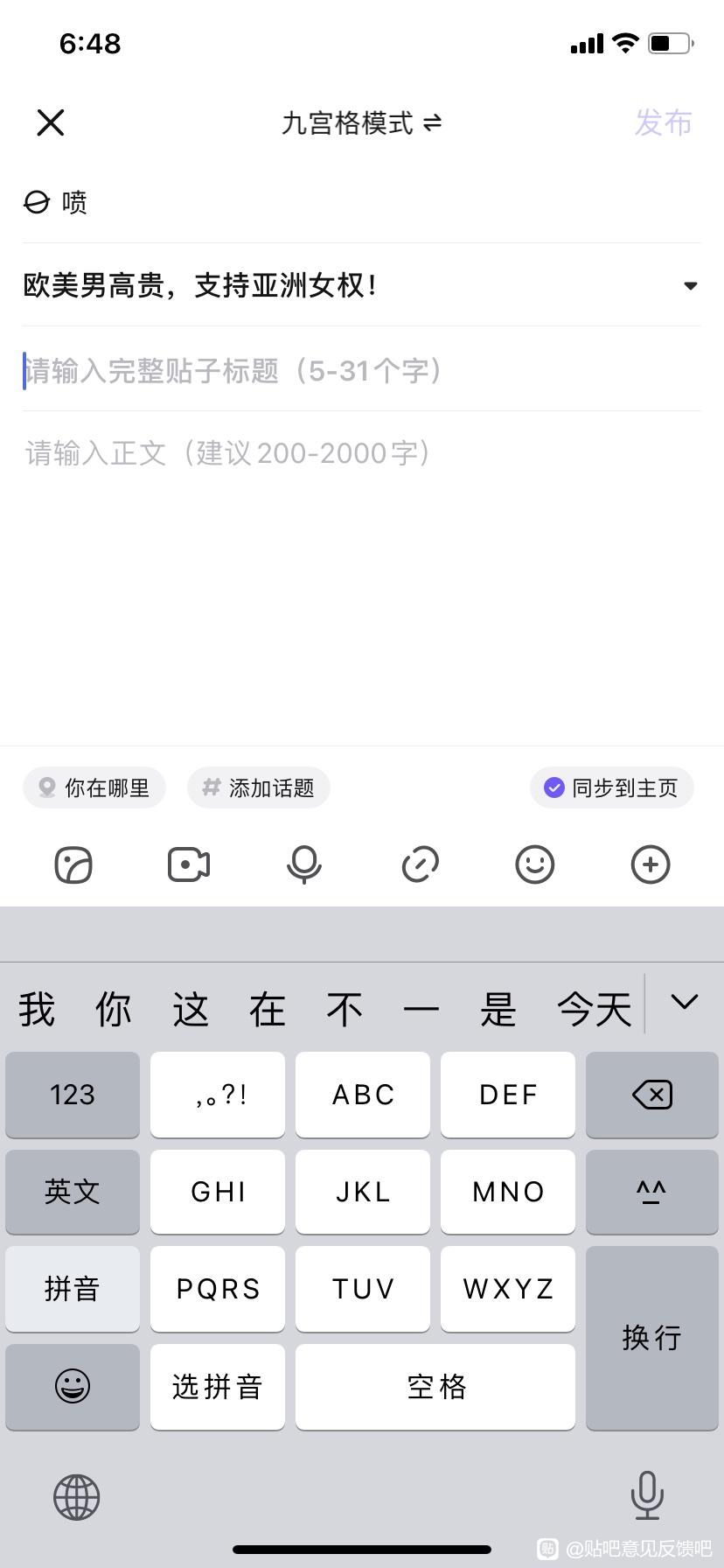The width and height of the screenshot is (724, 1568).
Task: Select the 今天 keyboard suggestion
Action: 595,1009
